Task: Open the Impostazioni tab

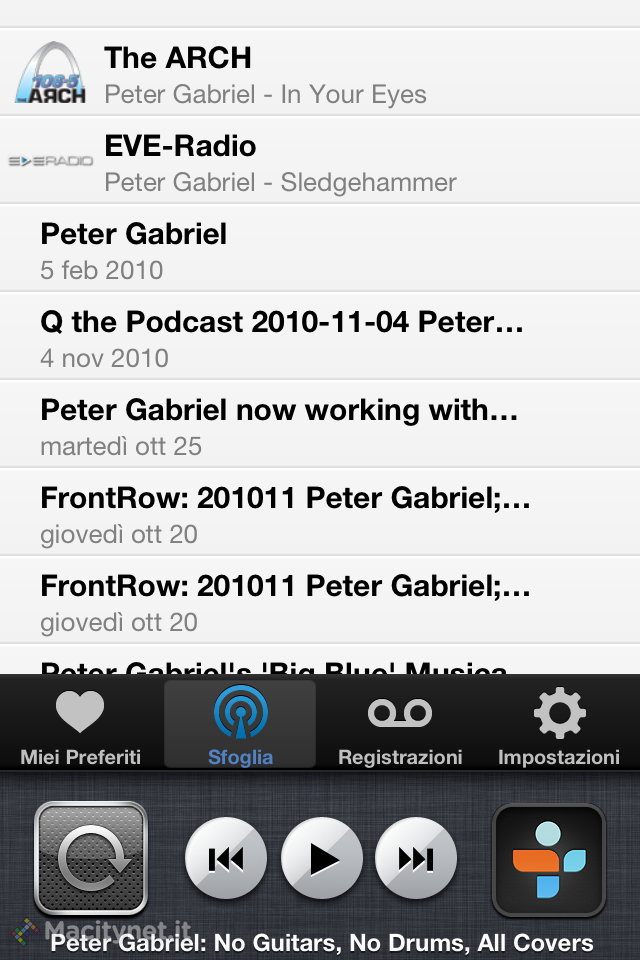Action: coord(559,726)
